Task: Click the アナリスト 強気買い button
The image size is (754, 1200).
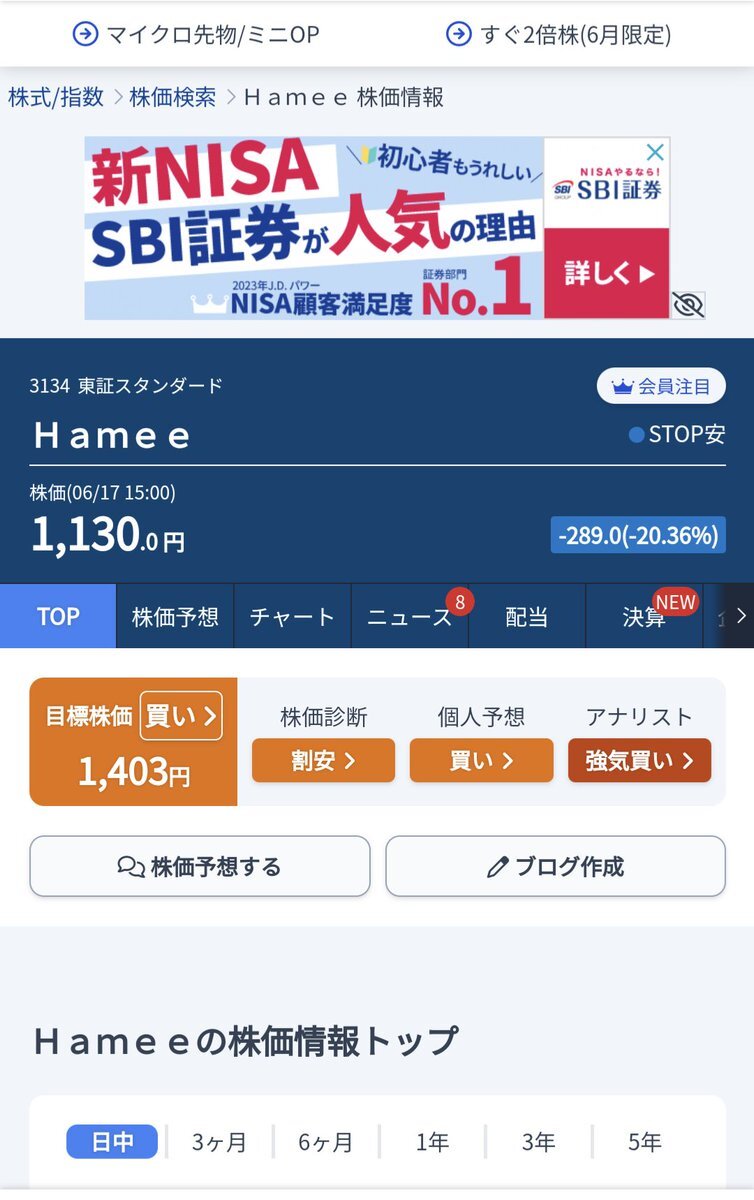Action: point(639,760)
